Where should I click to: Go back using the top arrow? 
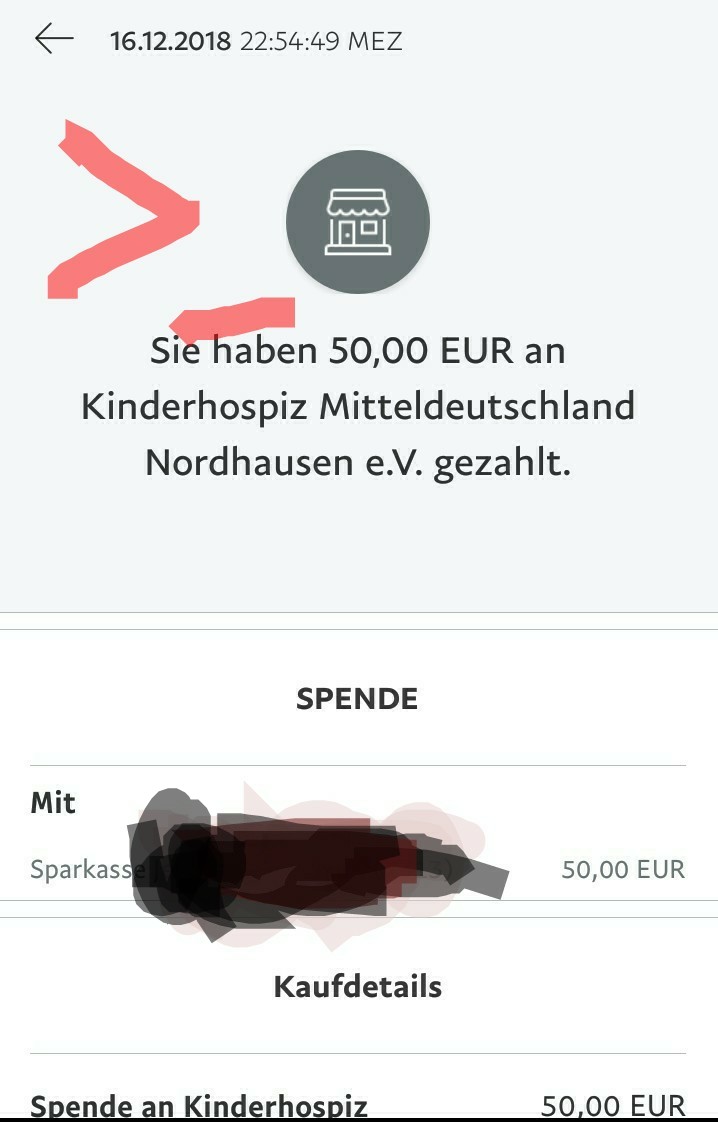point(54,39)
